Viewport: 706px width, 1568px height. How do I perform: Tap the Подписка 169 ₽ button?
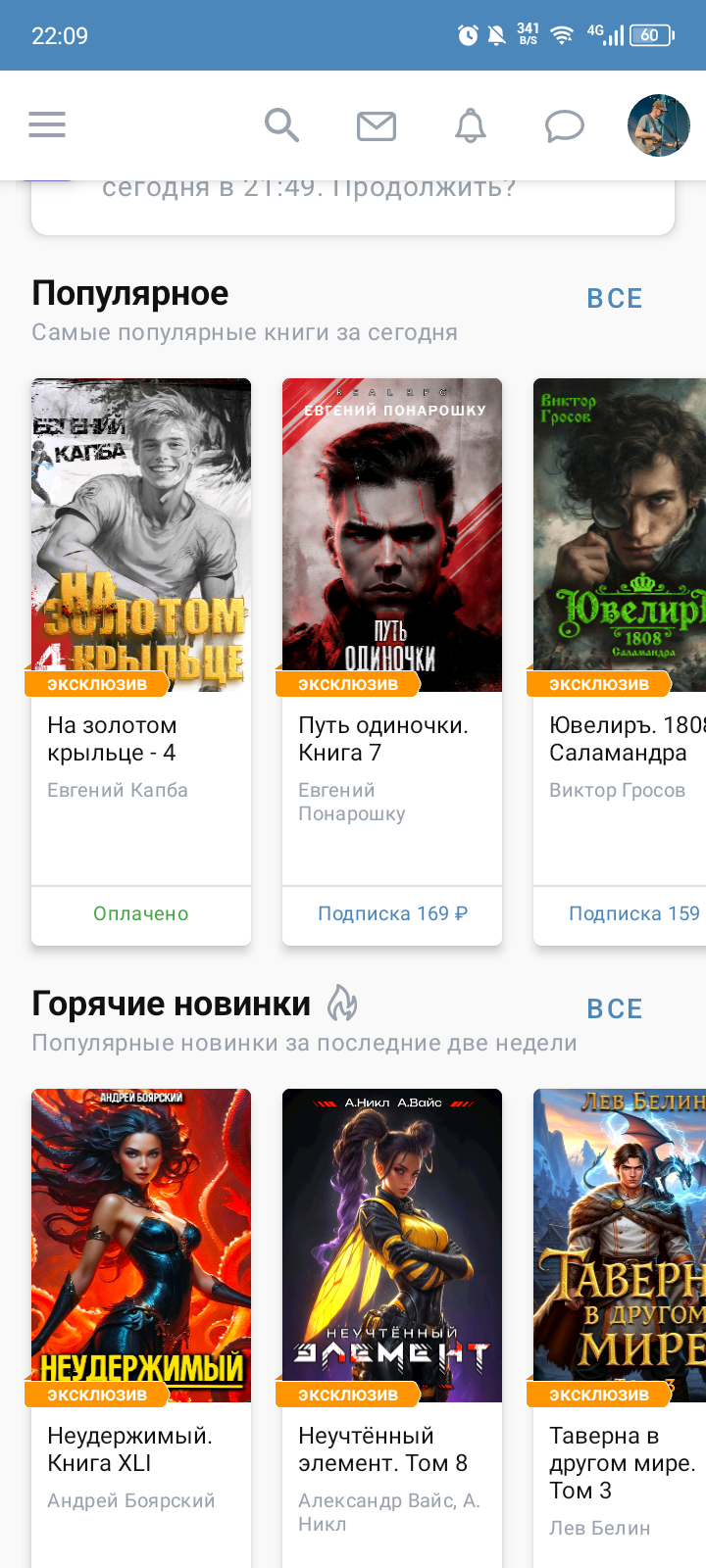tap(392, 913)
